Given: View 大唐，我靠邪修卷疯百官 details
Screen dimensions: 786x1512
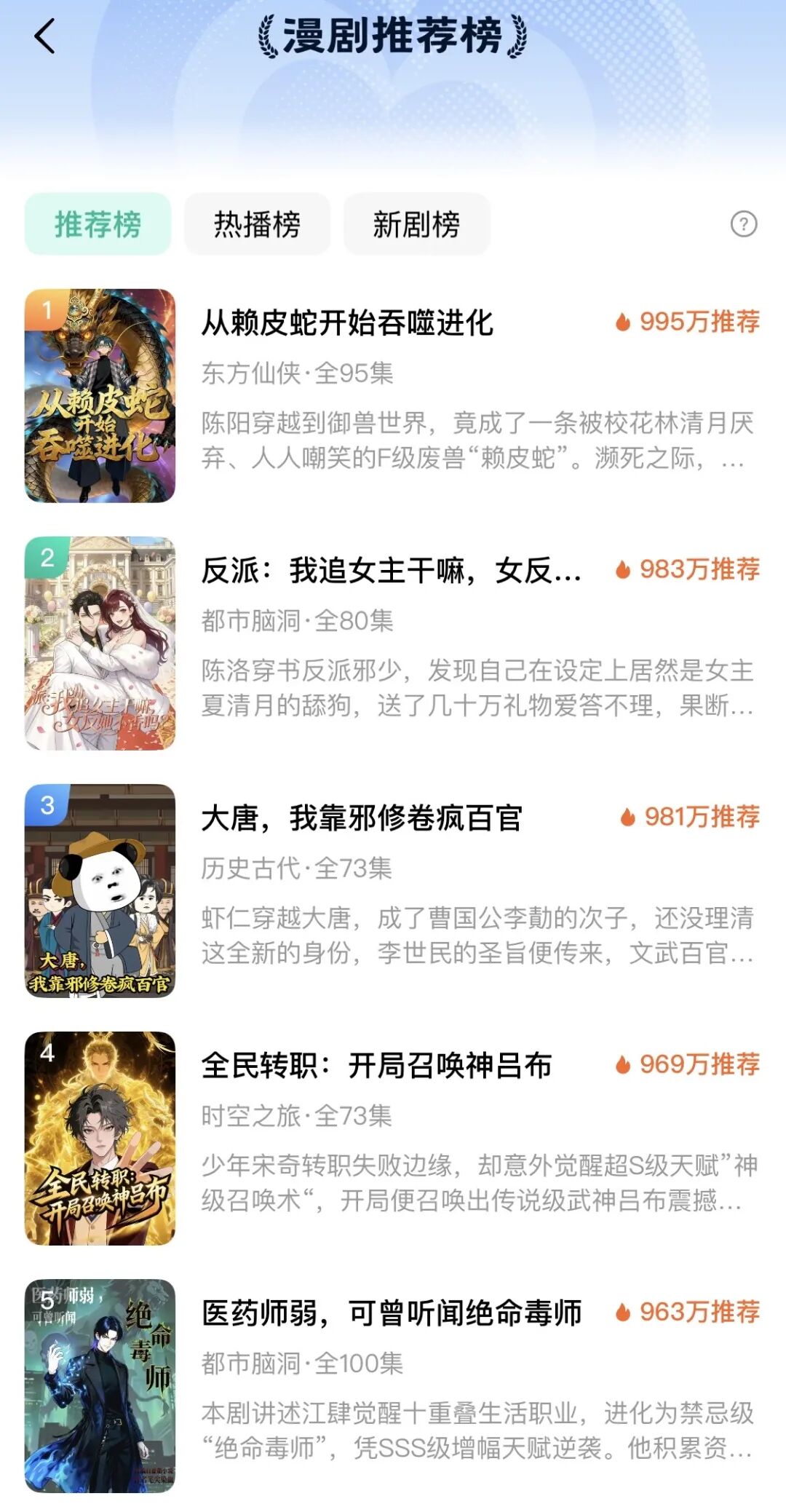Looking at the screenshot, I should (x=362, y=818).
